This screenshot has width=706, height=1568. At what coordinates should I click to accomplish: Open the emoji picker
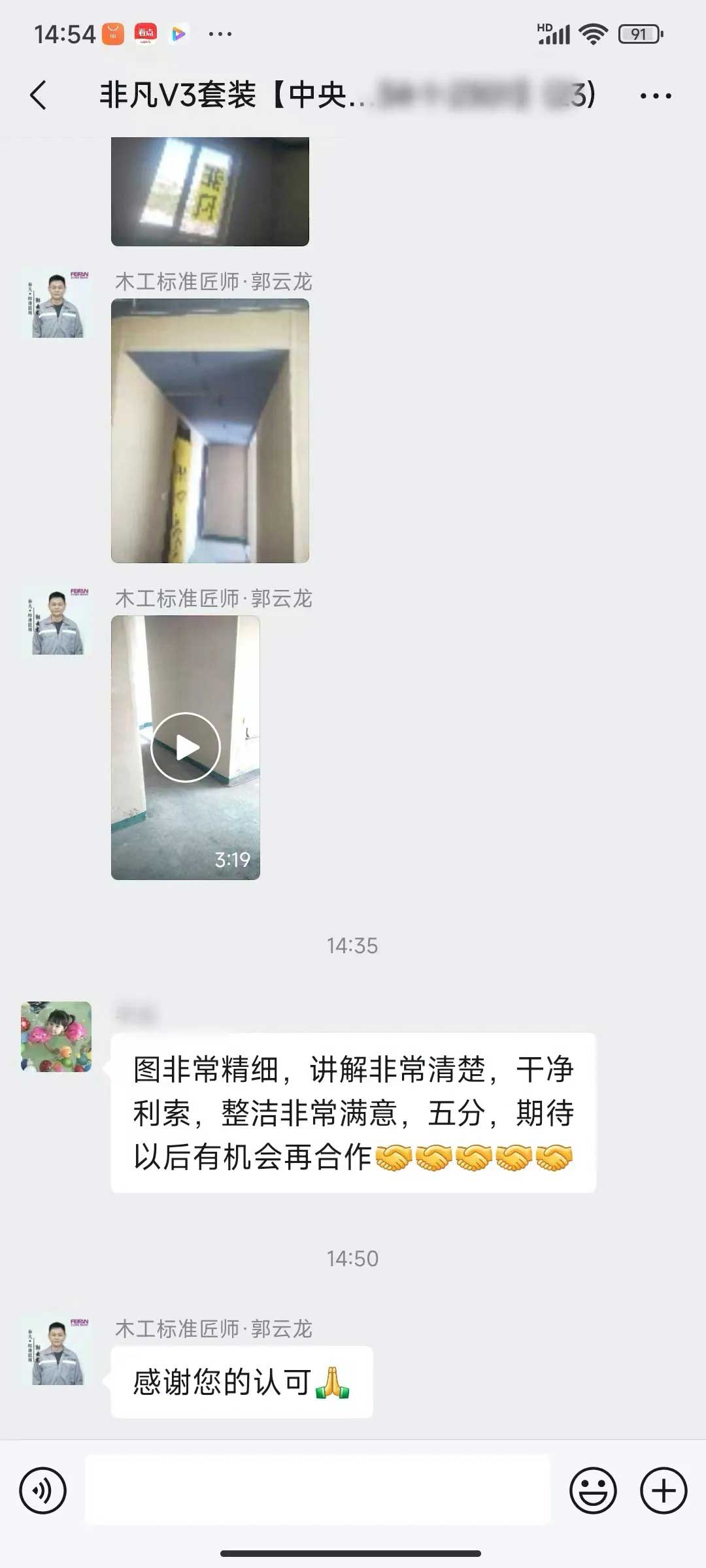593,1490
